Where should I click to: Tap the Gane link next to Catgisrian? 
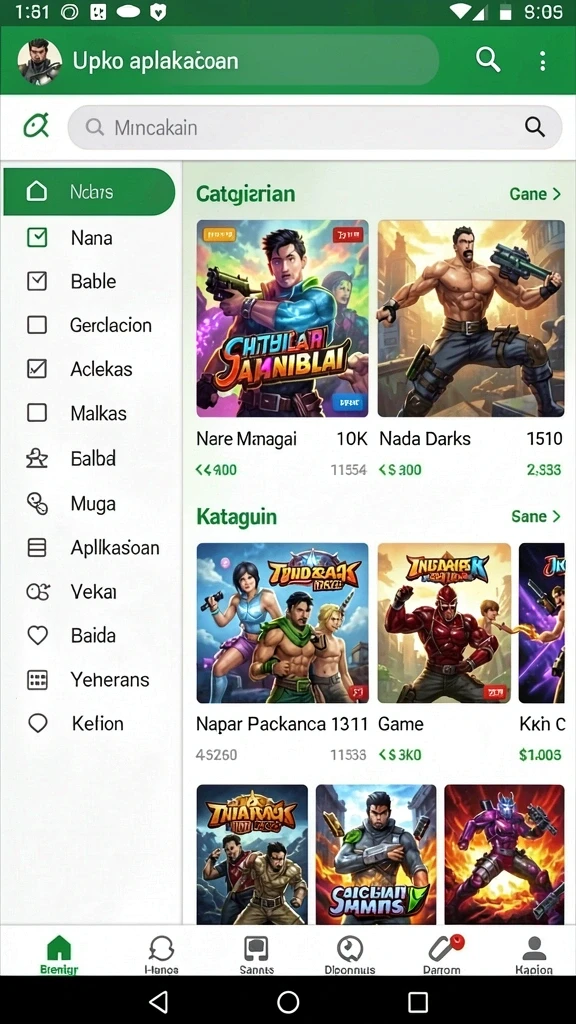tap(535, 194)
